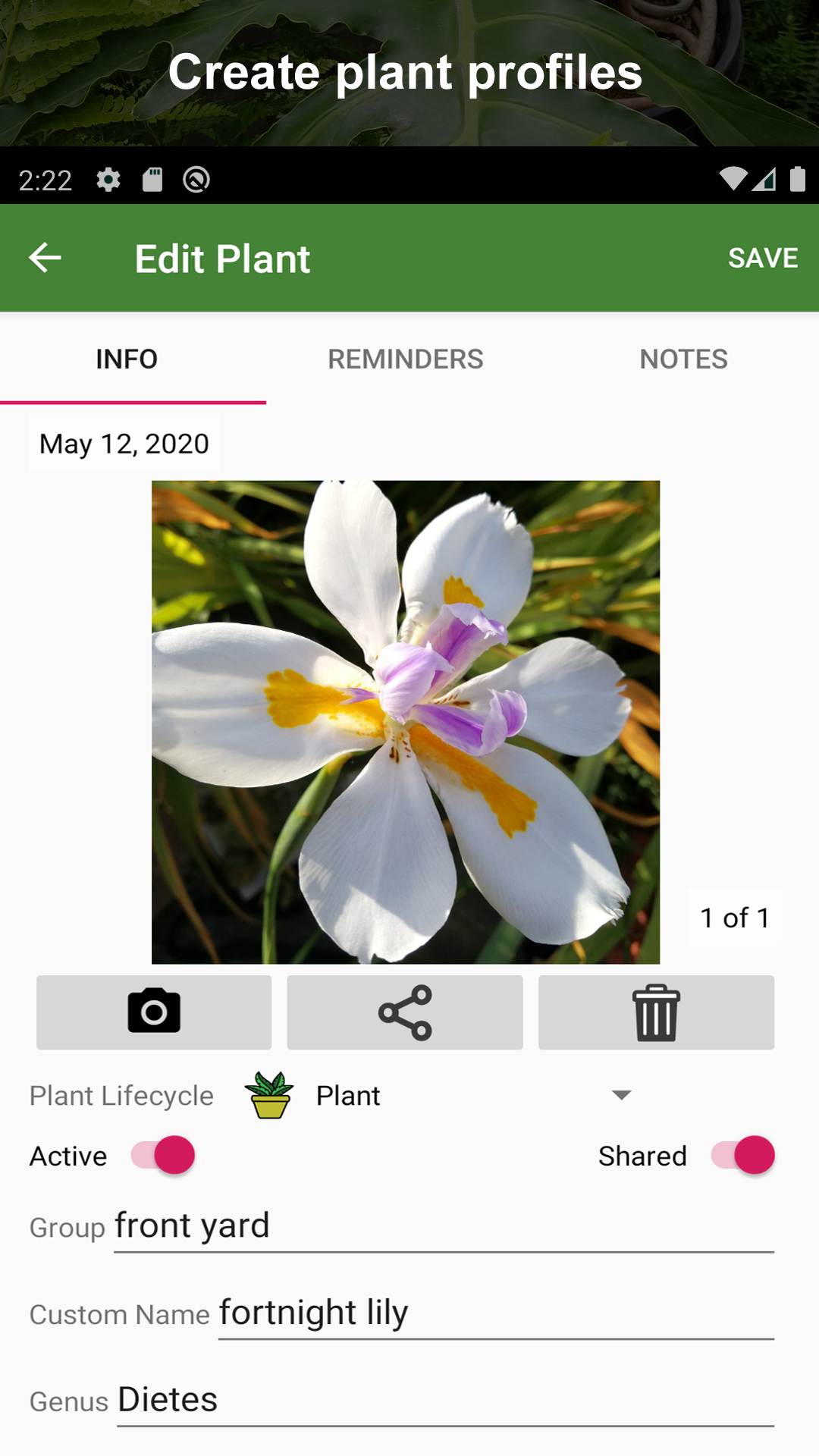Turn off the Shared toggle

745,1156
